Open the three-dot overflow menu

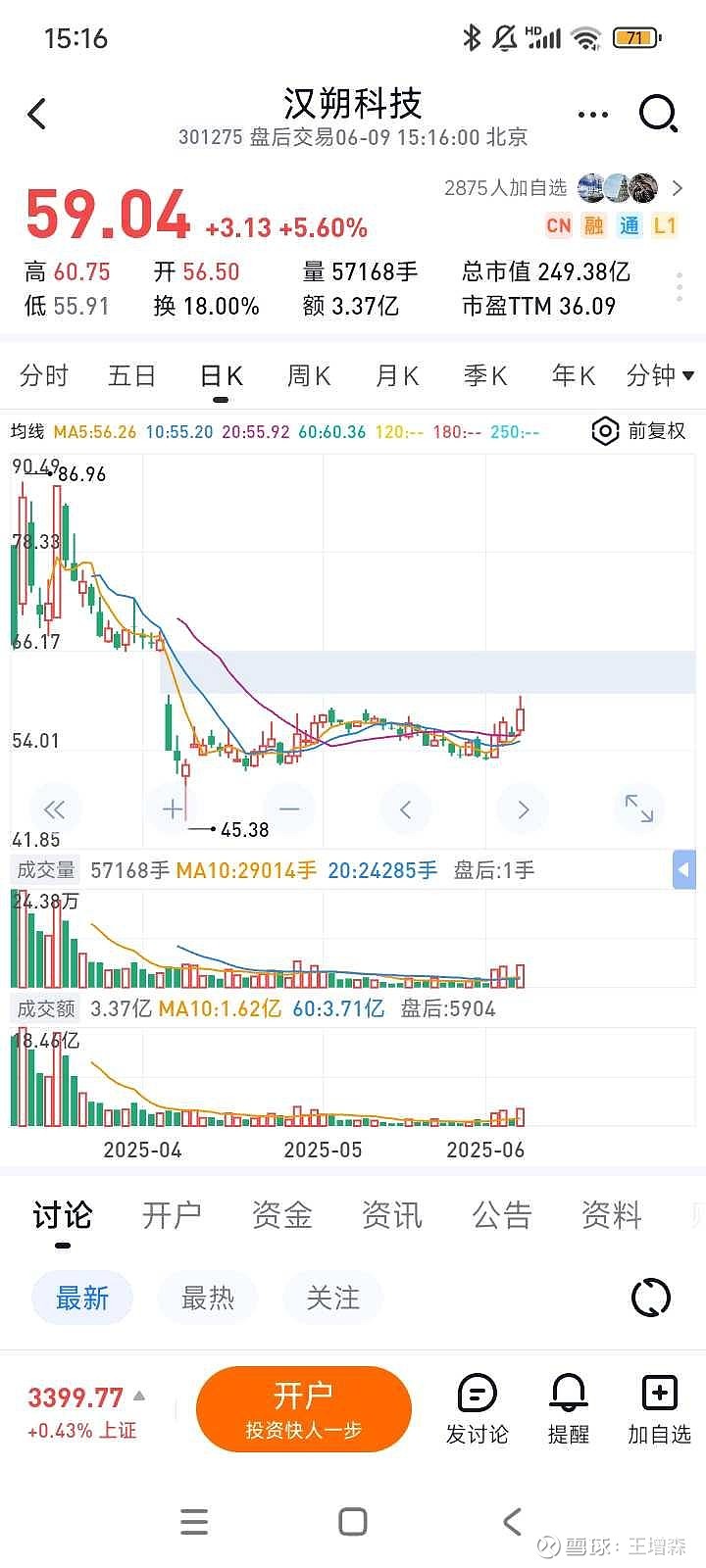[x=592, y=115]
